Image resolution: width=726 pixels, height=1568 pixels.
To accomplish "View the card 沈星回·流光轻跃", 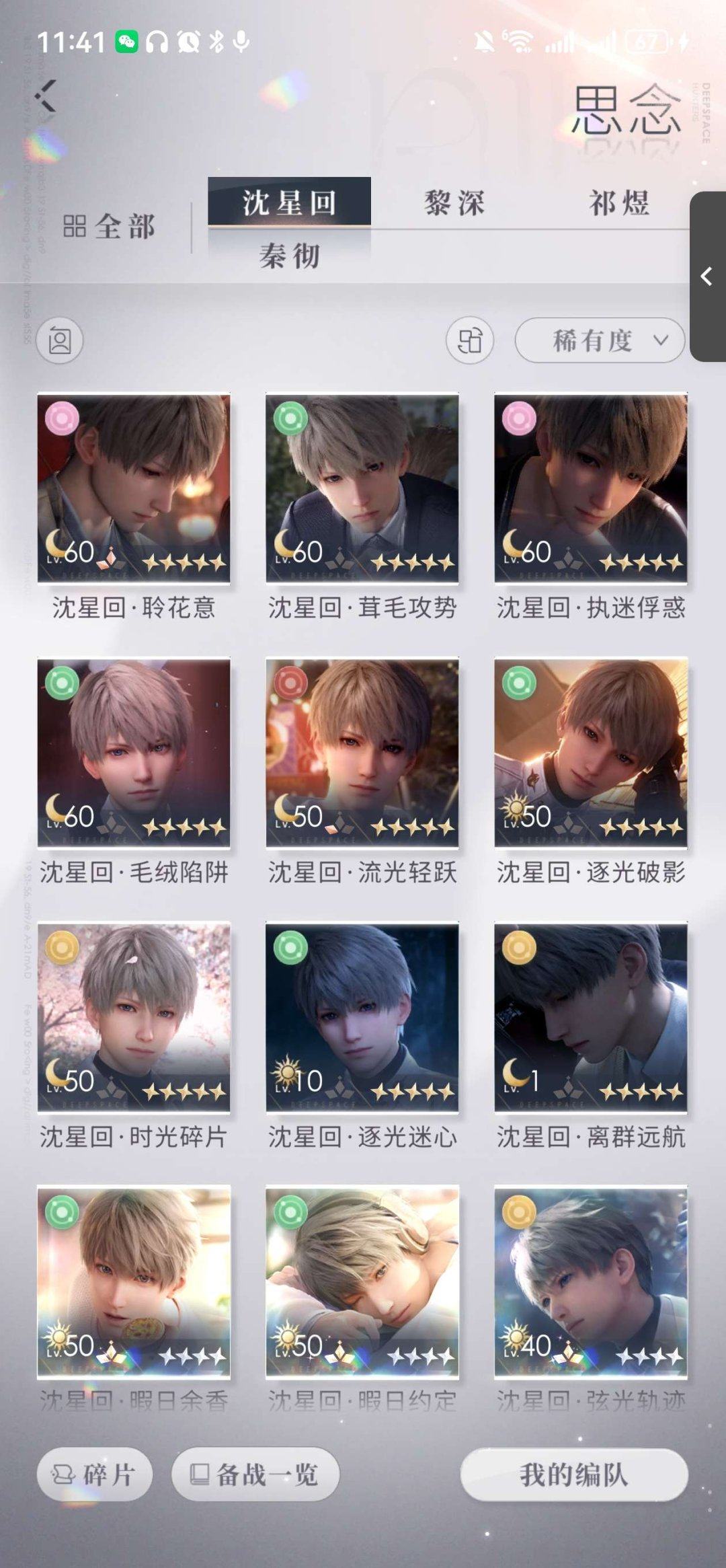I will click(362, 753).
